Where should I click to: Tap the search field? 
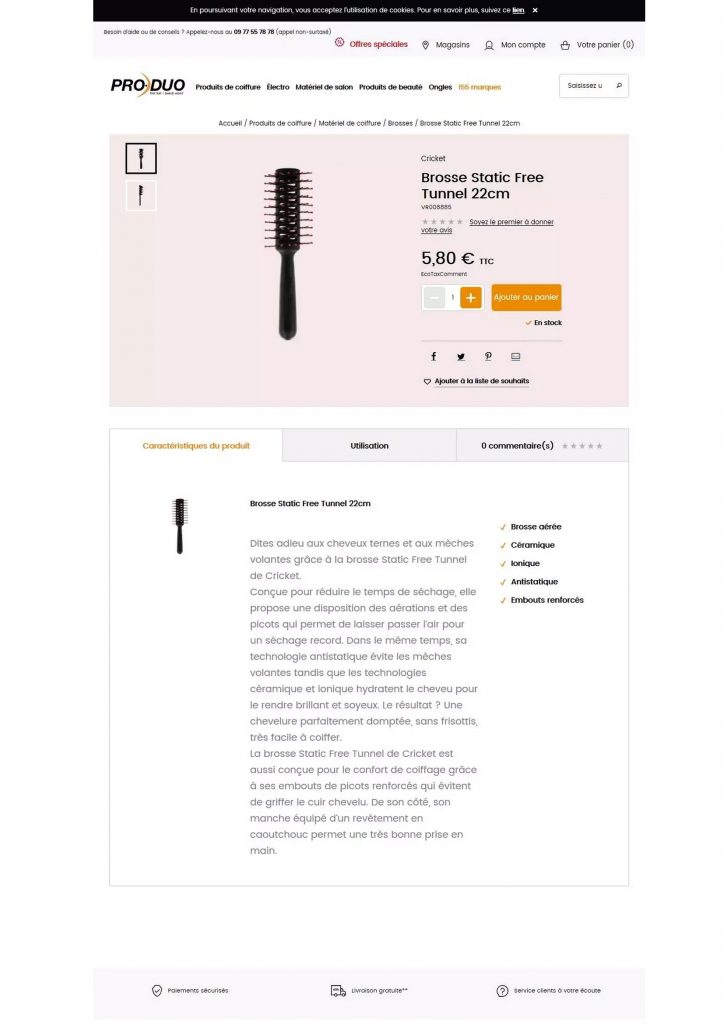click(x=586, y=86)
